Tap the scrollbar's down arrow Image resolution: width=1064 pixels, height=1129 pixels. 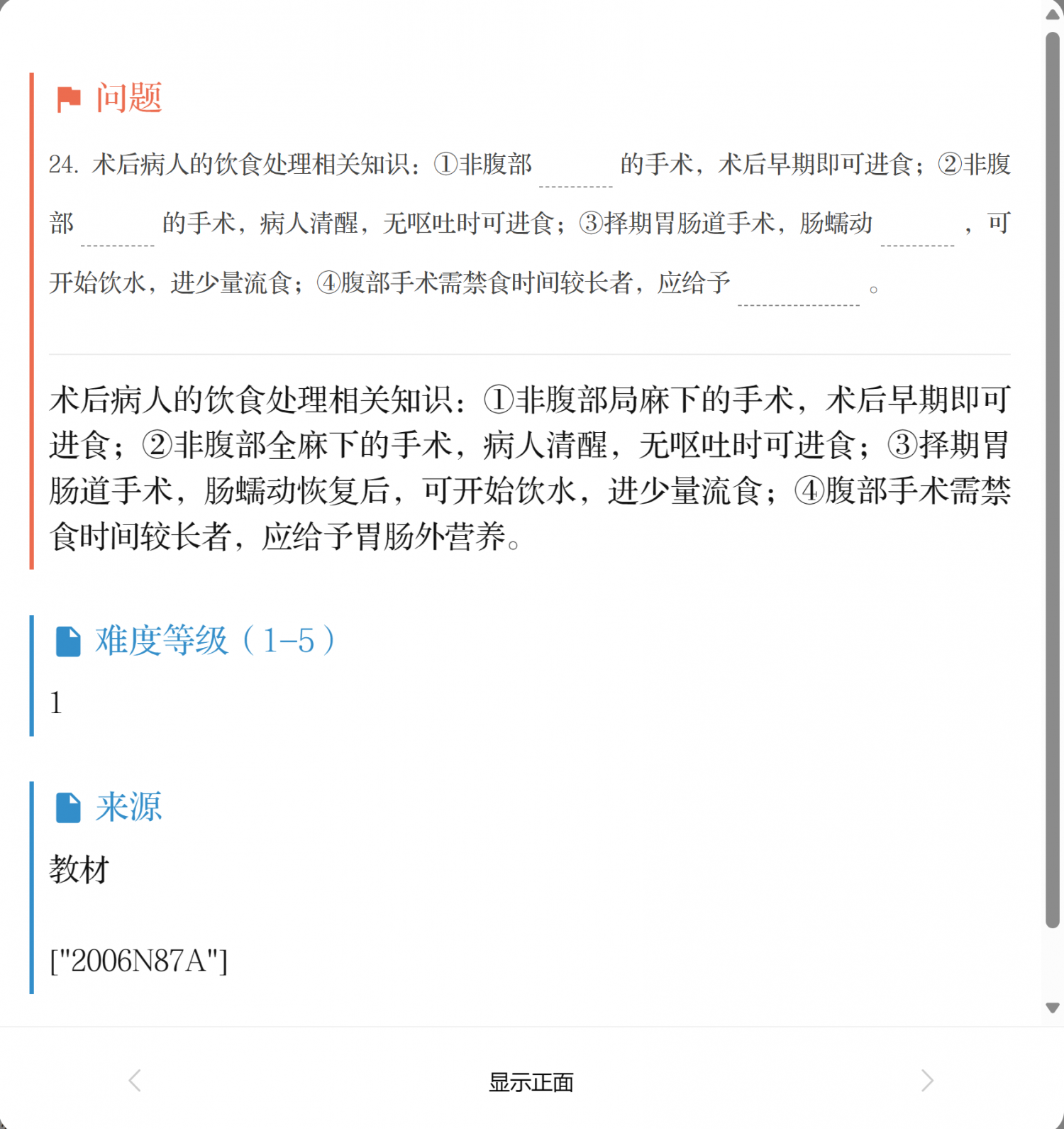1053,1007
